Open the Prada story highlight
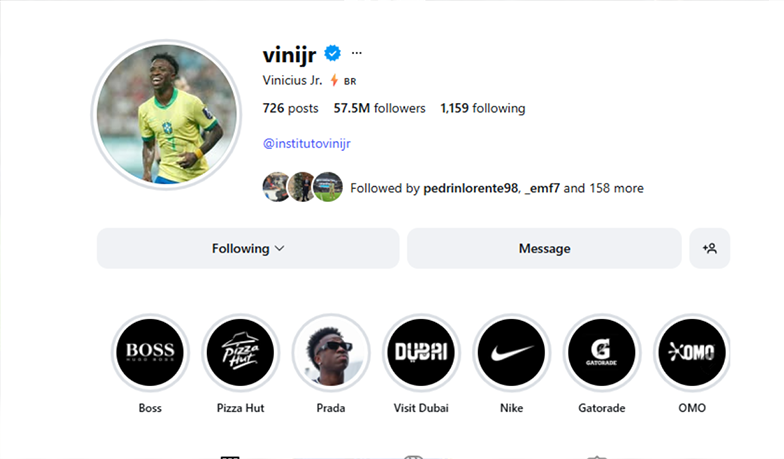The image size is (784, 459). click(331, 352)
